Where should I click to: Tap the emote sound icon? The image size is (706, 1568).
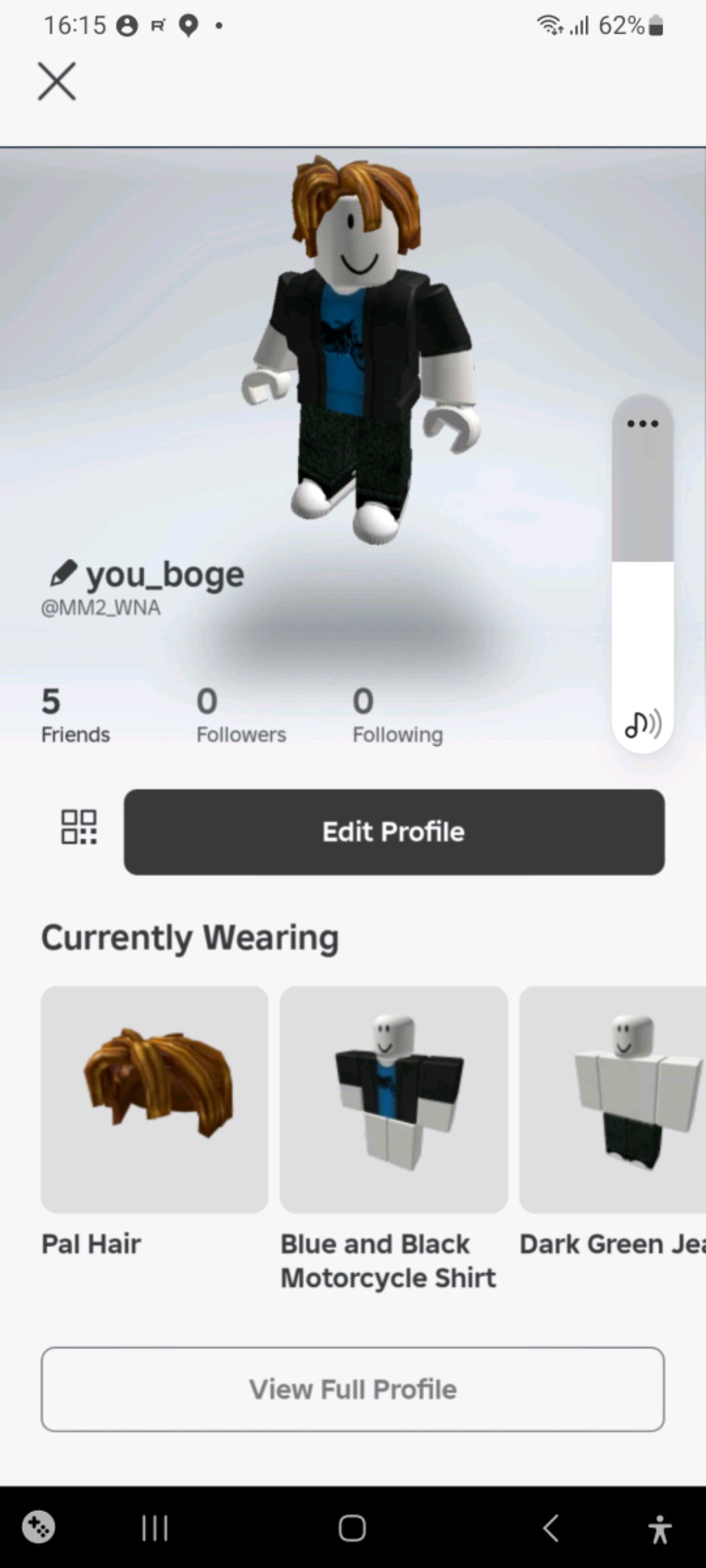pyautogui.click(x=643, y=724)
